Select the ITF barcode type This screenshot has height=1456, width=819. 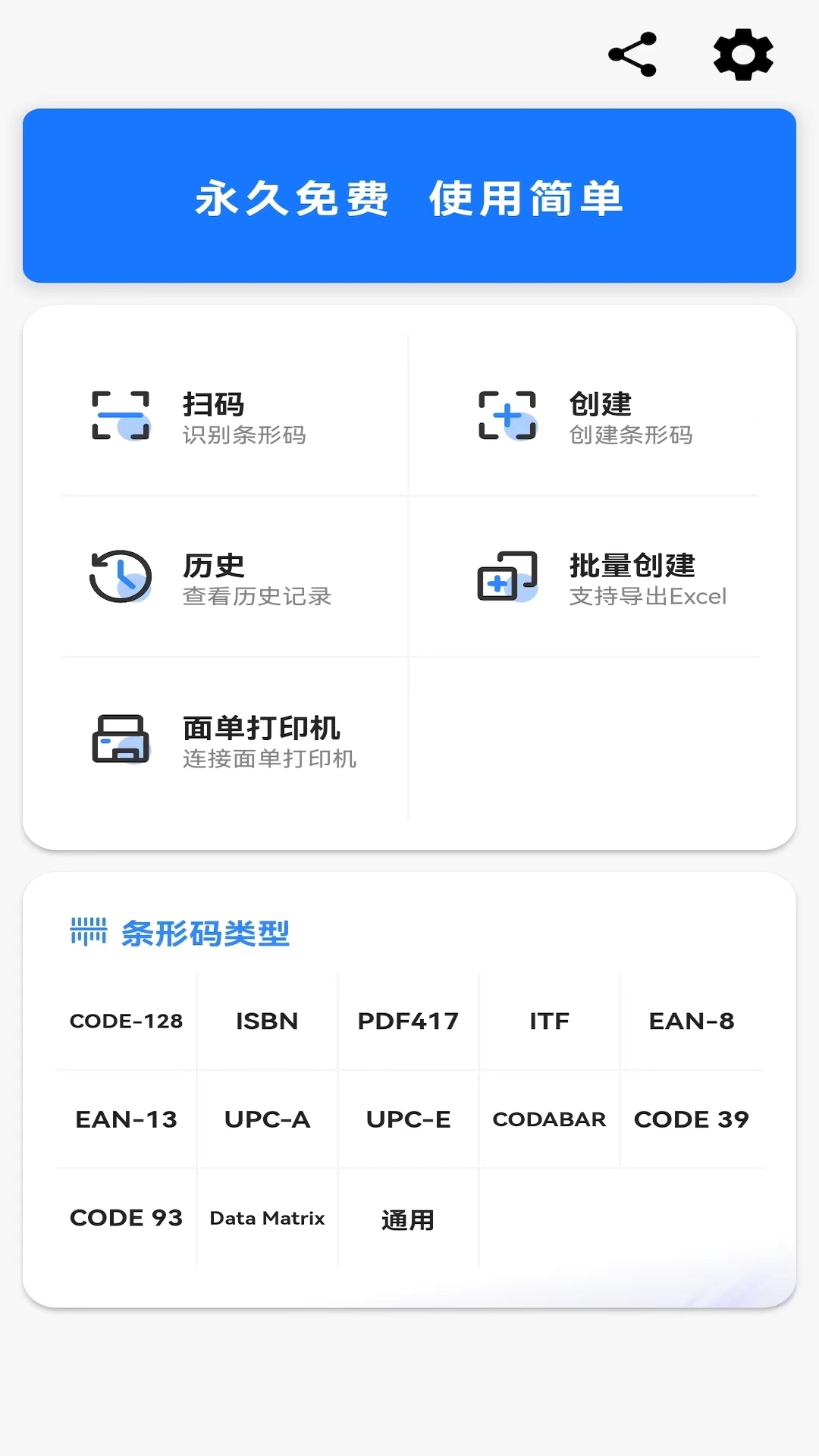550,1021
